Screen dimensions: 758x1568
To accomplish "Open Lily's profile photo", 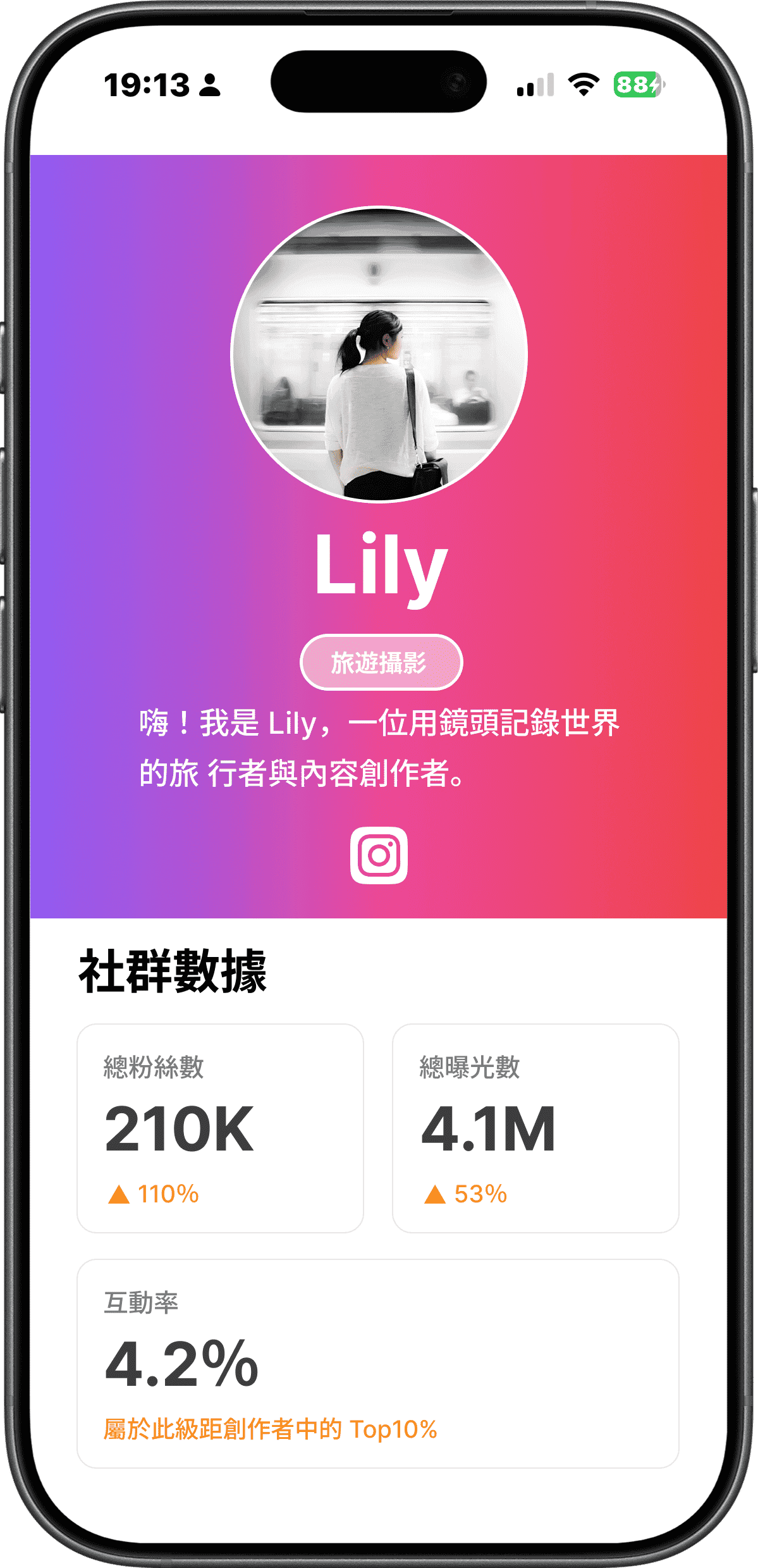I will tap(379, 355).
